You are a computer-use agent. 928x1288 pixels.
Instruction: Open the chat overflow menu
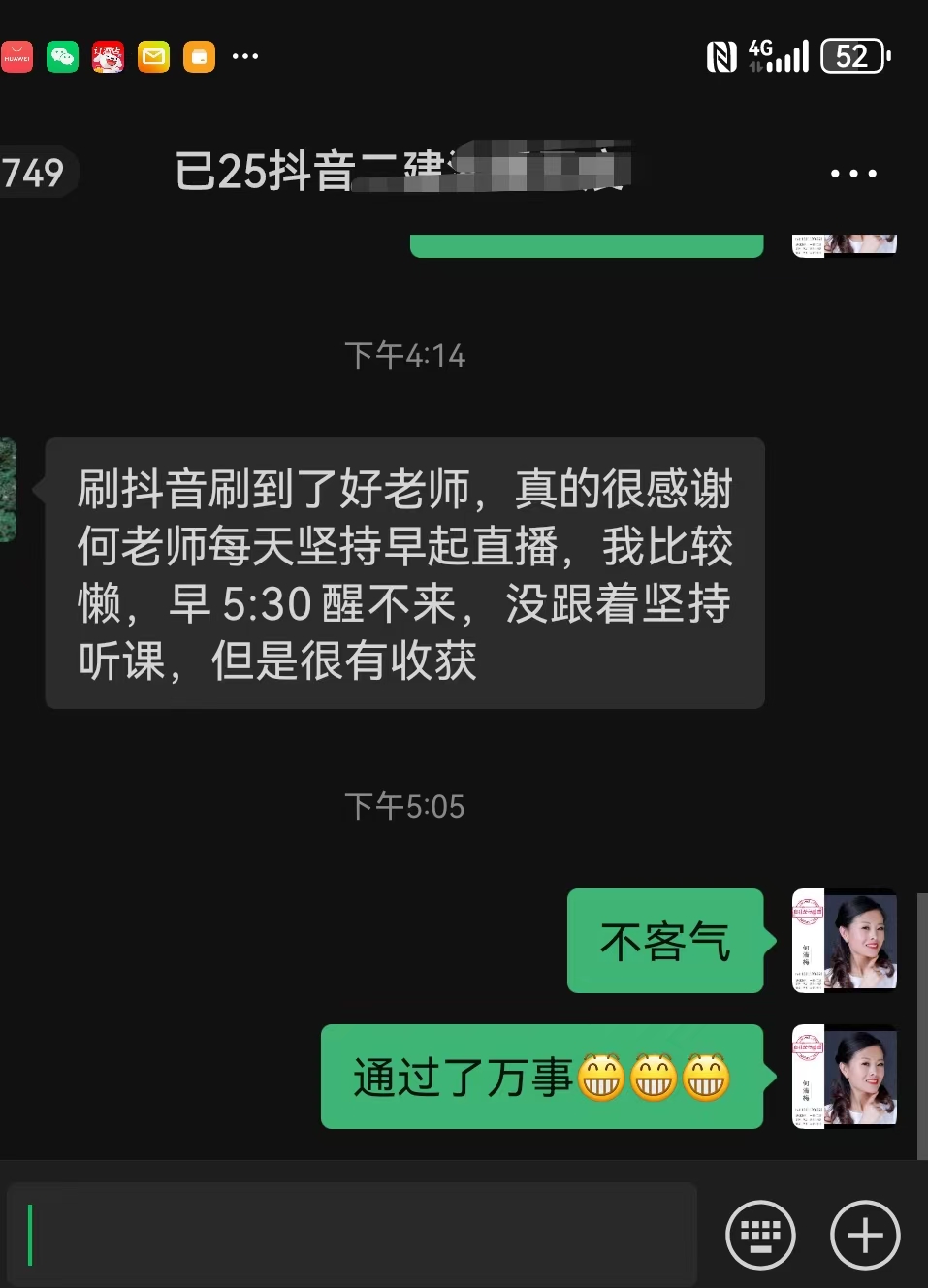853,174
